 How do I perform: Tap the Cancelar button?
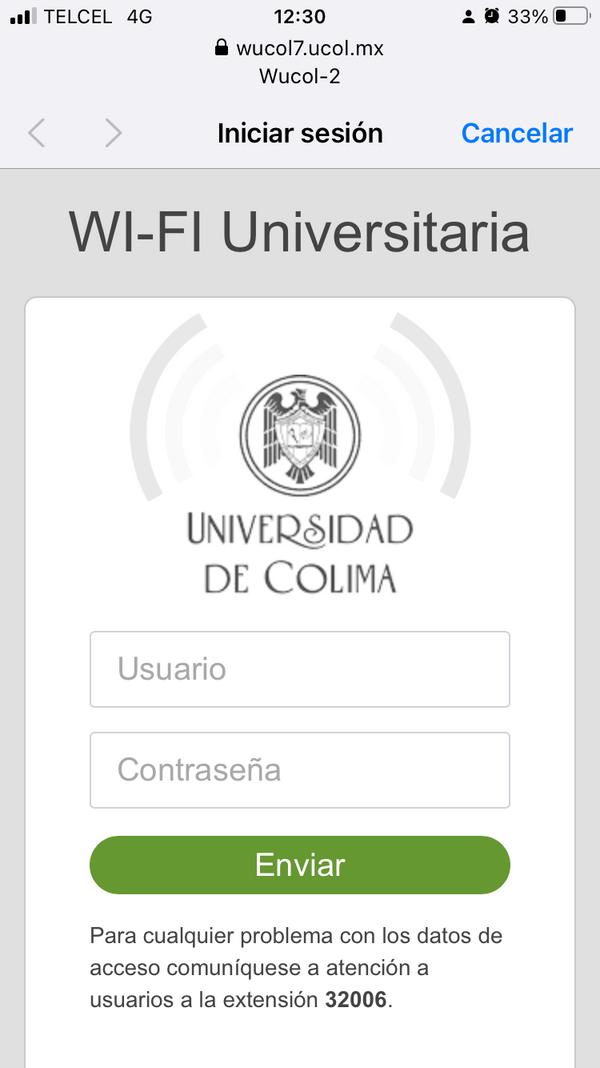(516, 133)
